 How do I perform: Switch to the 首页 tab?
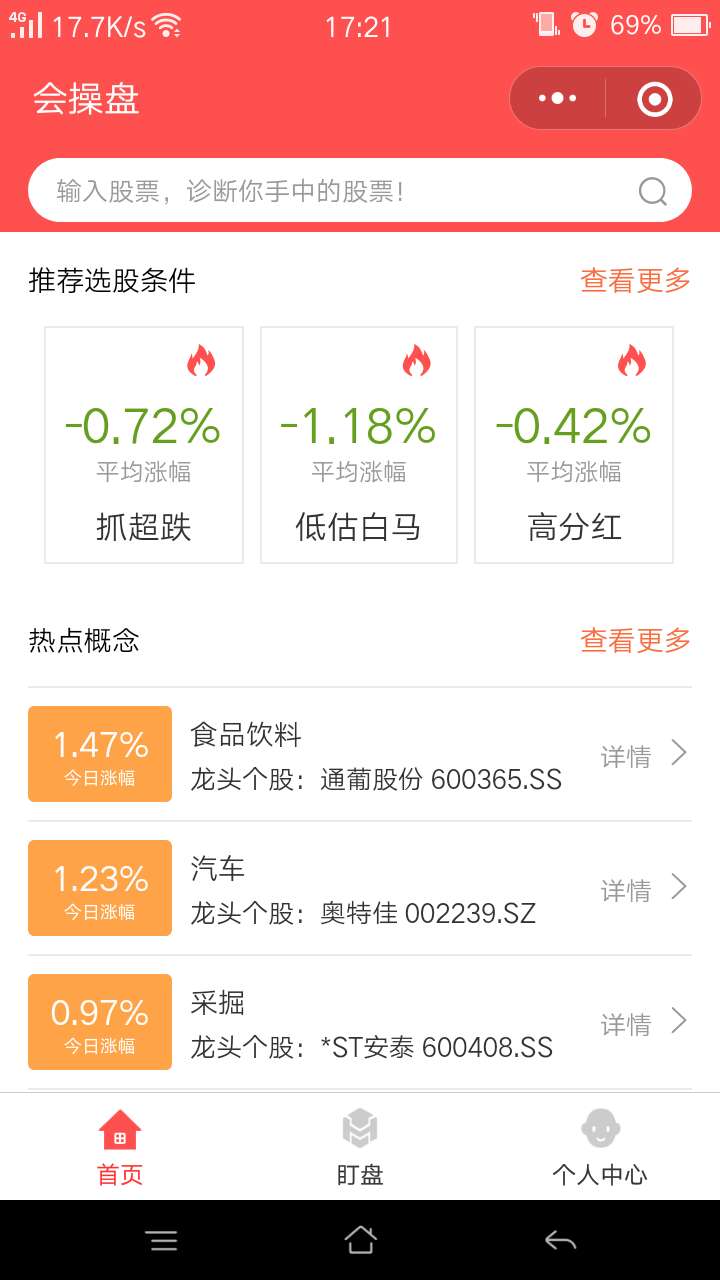pyautogui.click(x=120, y=1147)
